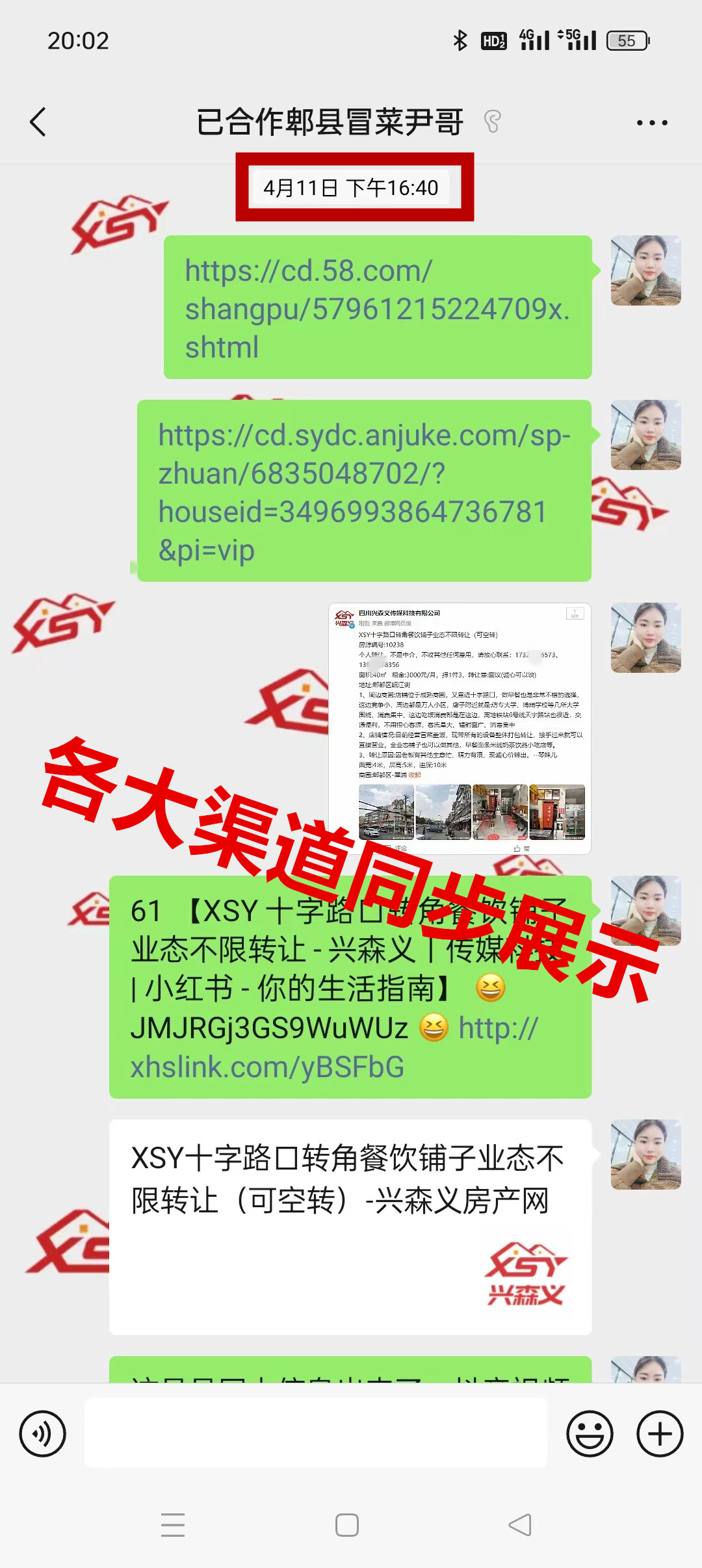Tap the system home button
Viewport: 702px width, 1568px height.
pyautogui.click(x=347, y=1524)
